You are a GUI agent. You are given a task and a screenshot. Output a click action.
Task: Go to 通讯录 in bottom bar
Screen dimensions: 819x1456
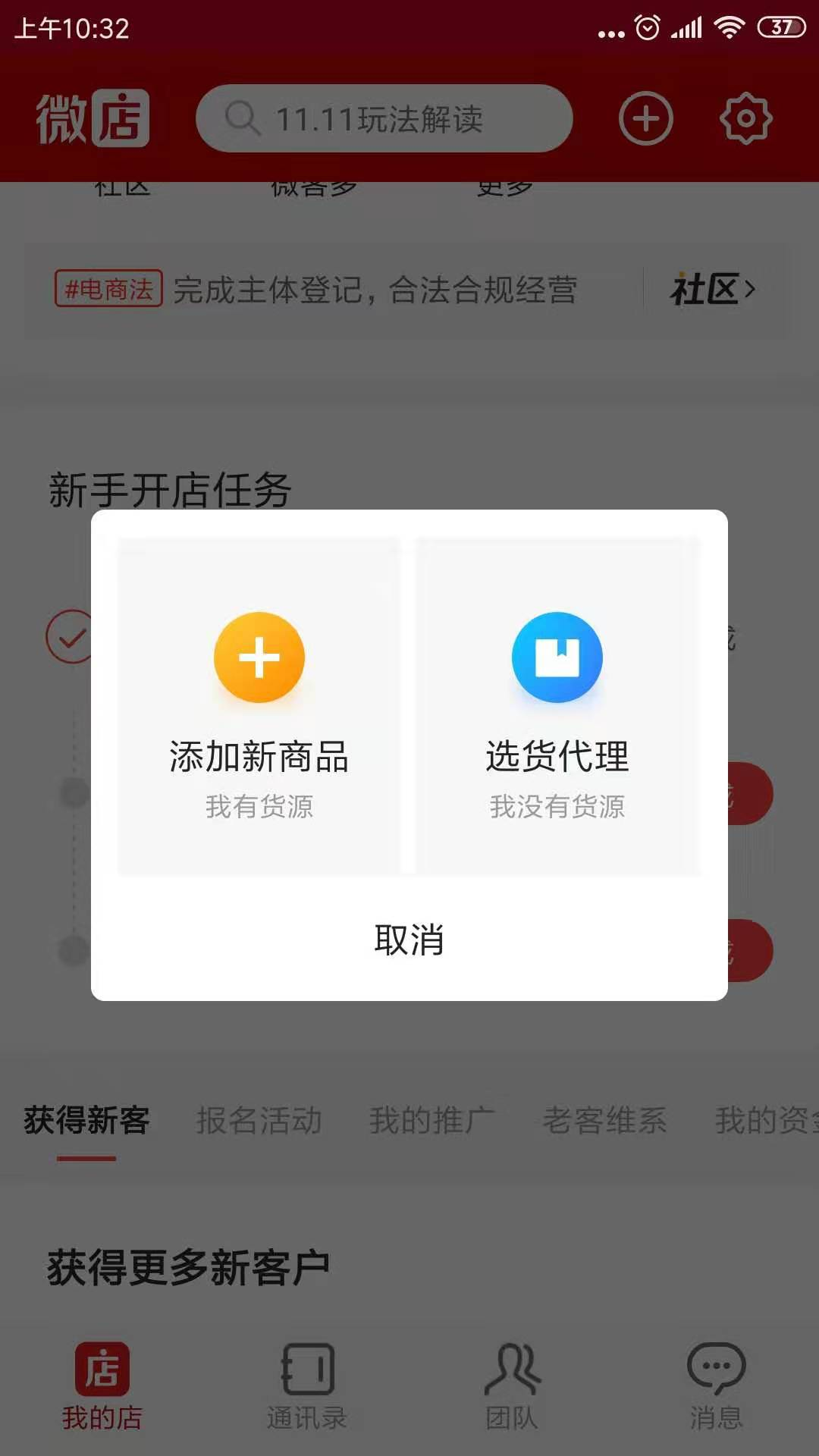pyautogui.click(x=307, y=1386)
